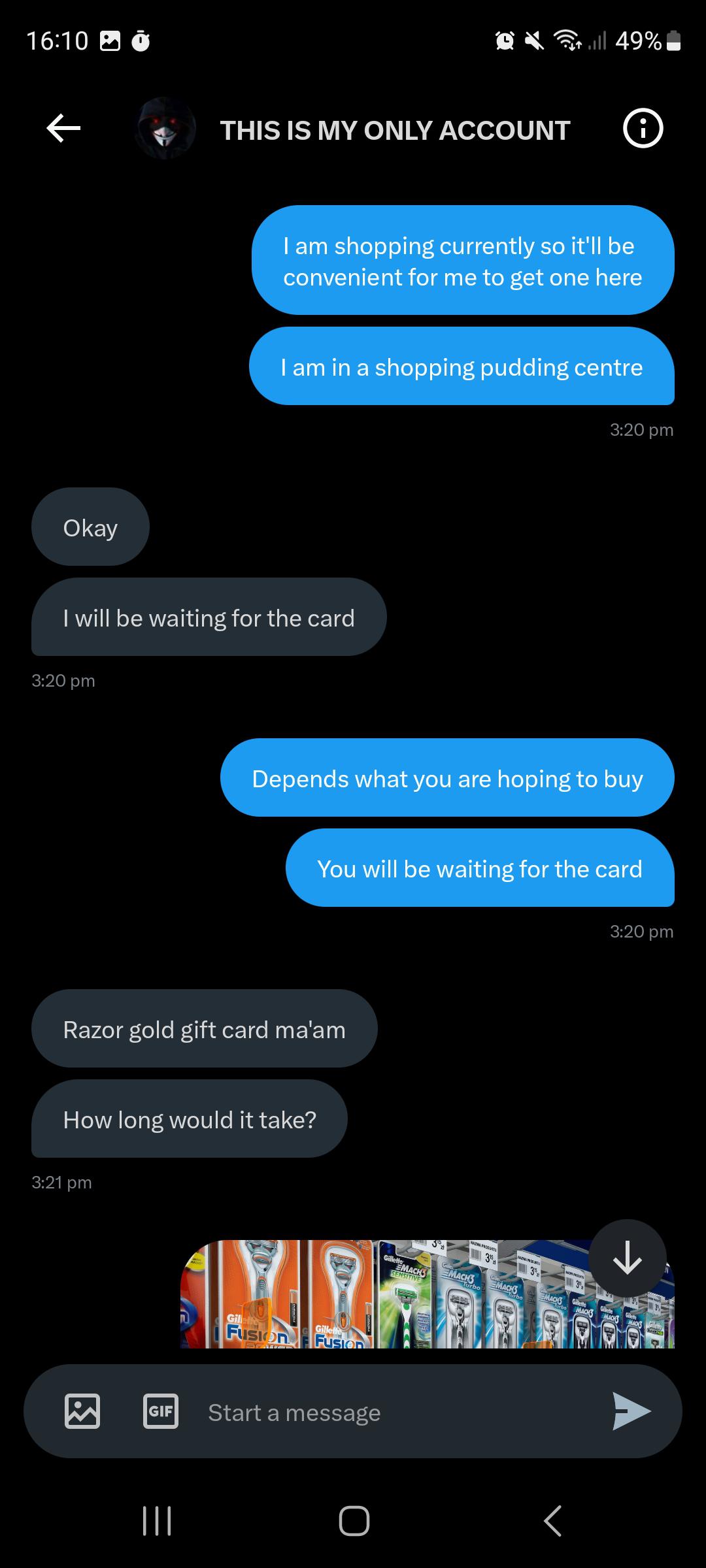Screen dimensions: 706x1568
Task: Tap the muted sound icon in status bar
Action: click(x=534, y=41)
